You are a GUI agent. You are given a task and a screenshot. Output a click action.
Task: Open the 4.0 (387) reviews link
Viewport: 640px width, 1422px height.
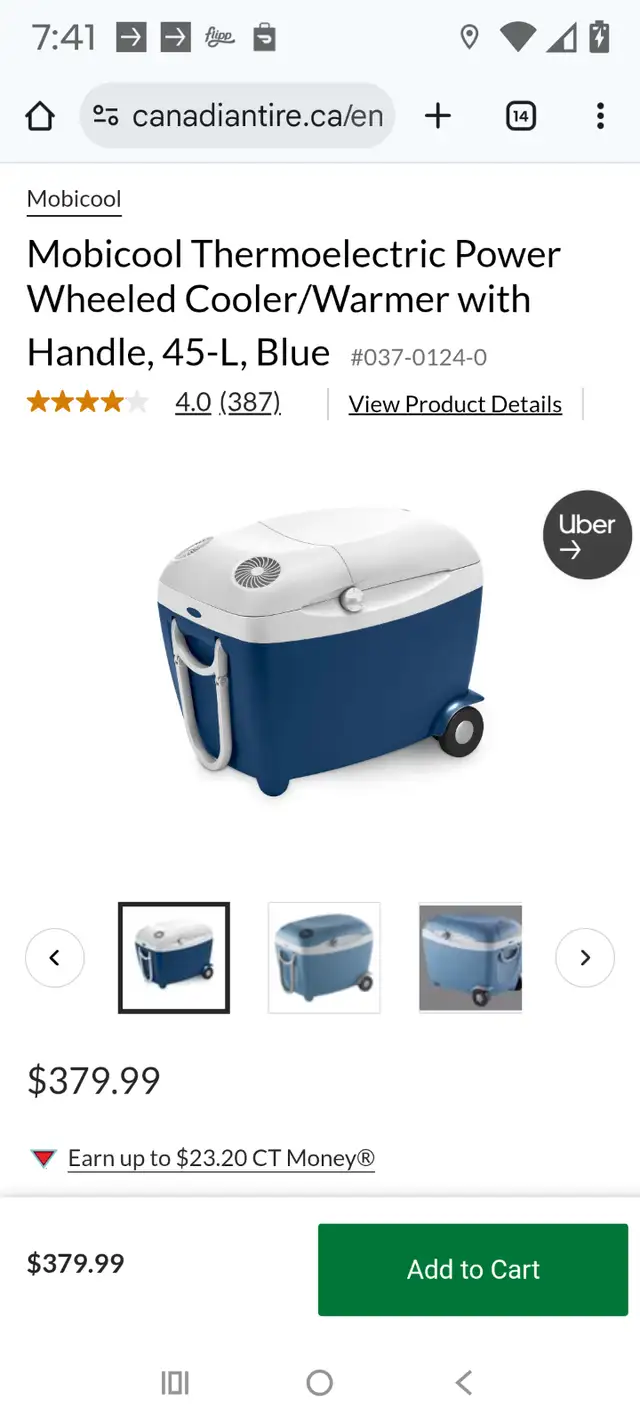click(228, 403)
